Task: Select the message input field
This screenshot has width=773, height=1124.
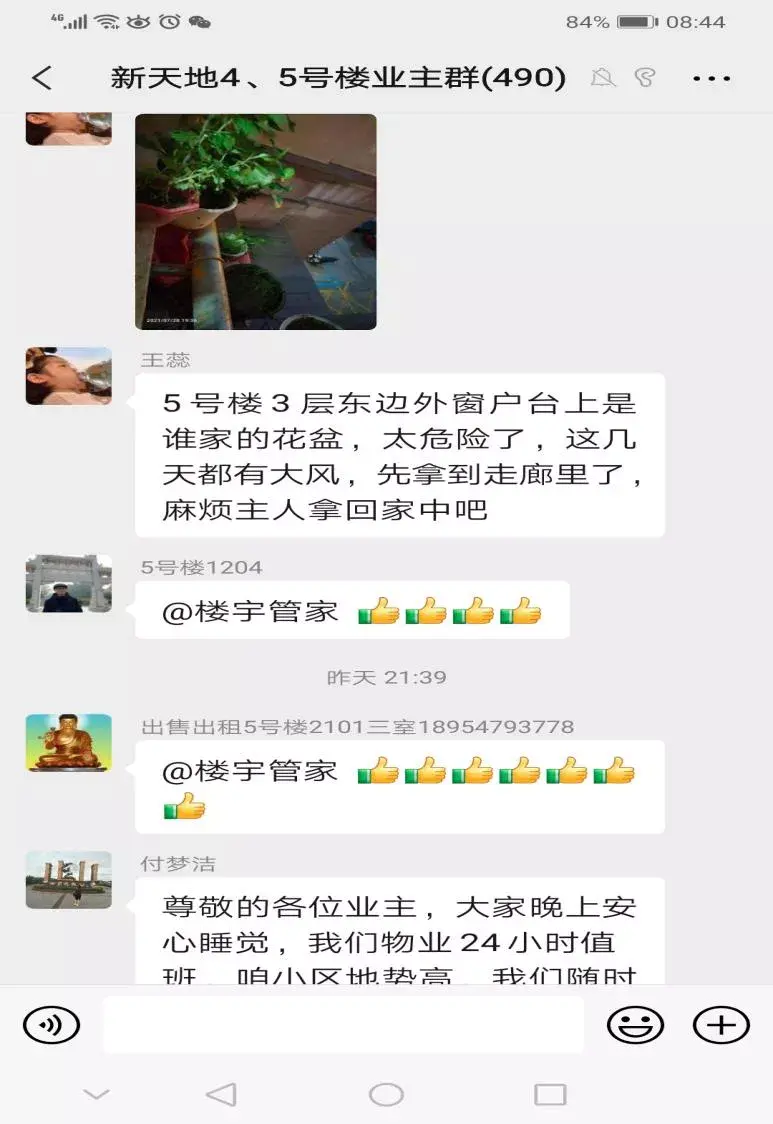Action: point(345,1024)
